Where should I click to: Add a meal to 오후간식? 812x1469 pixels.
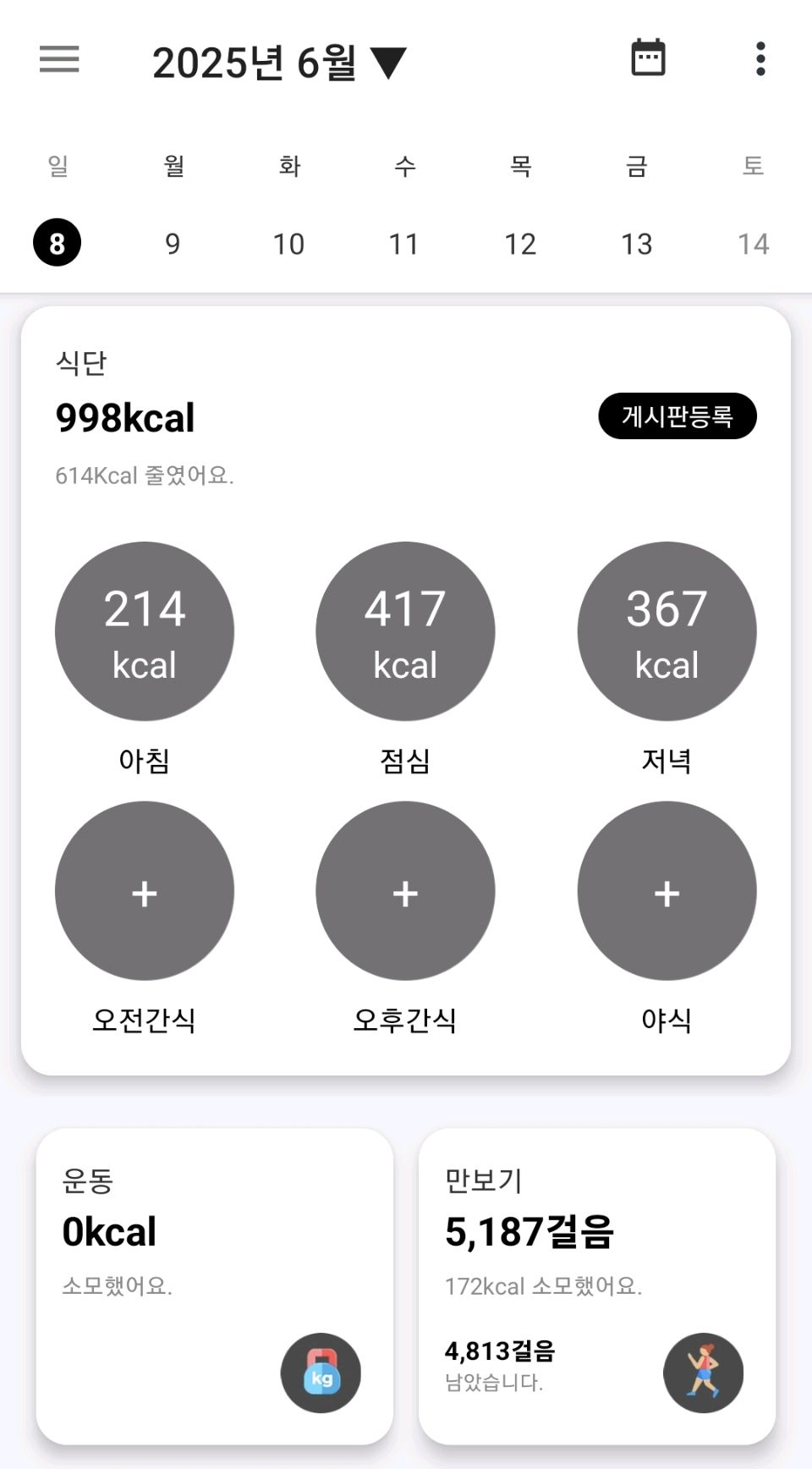pyautogui.click(x=405, y=891)
